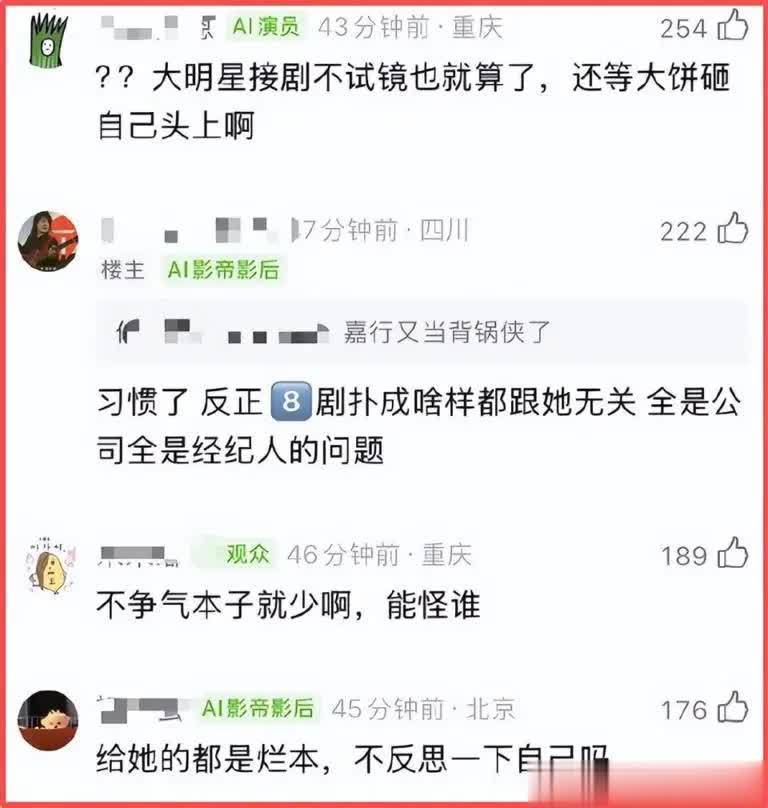Like the comment with 254 likes

[733, 25]
